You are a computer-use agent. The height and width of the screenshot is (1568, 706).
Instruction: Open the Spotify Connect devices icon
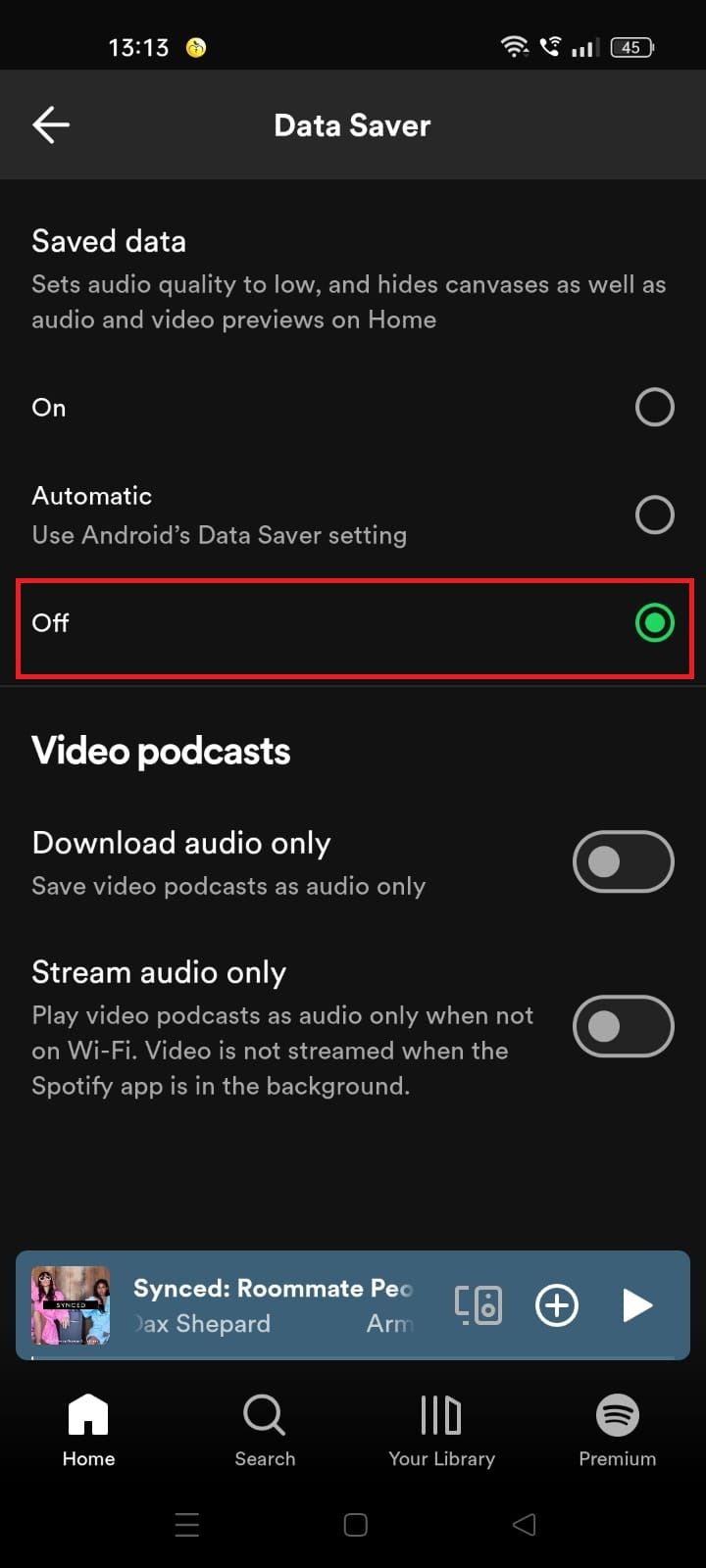pyautogui.click(x=478, y=1305)
